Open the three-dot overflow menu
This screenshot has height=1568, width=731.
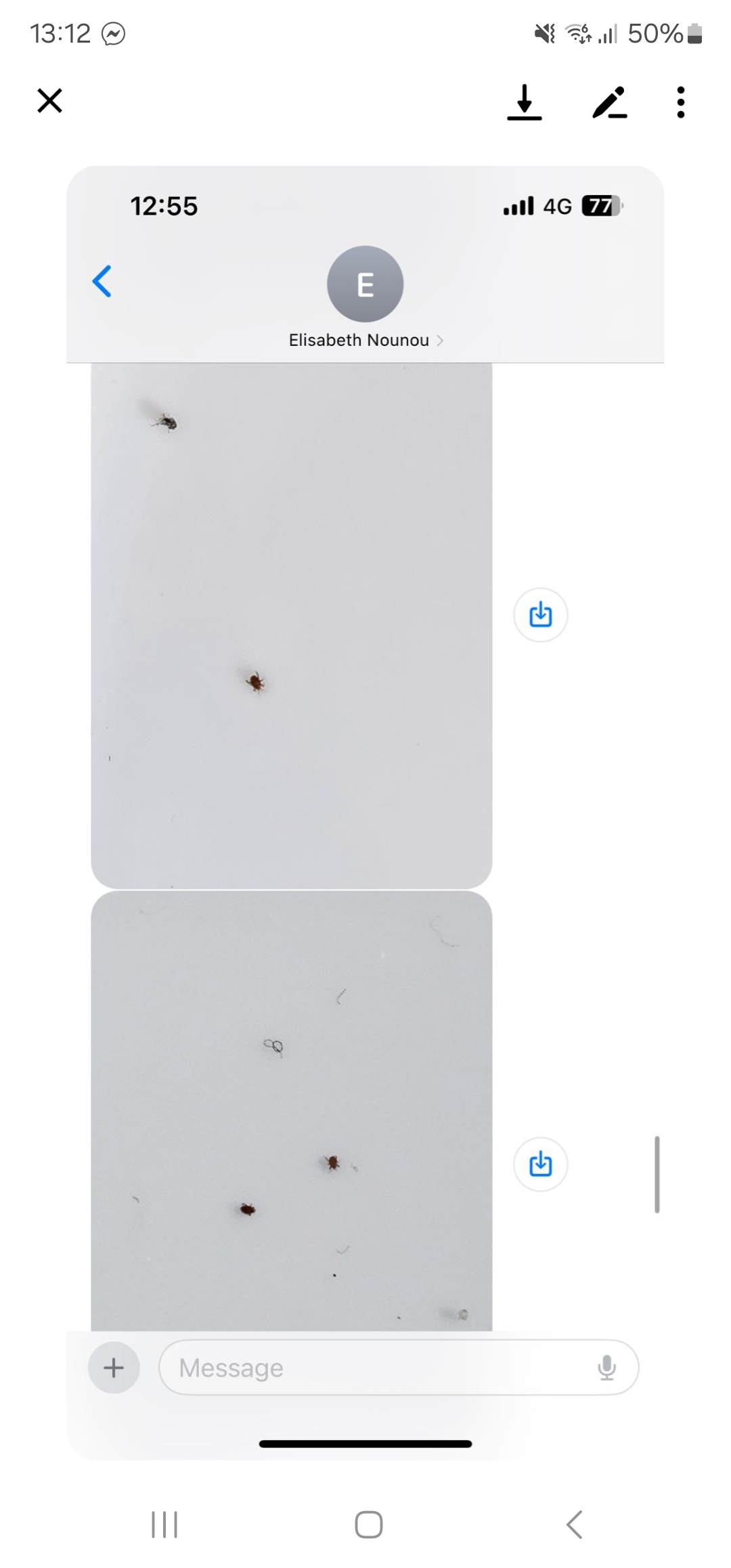(680, 102)
